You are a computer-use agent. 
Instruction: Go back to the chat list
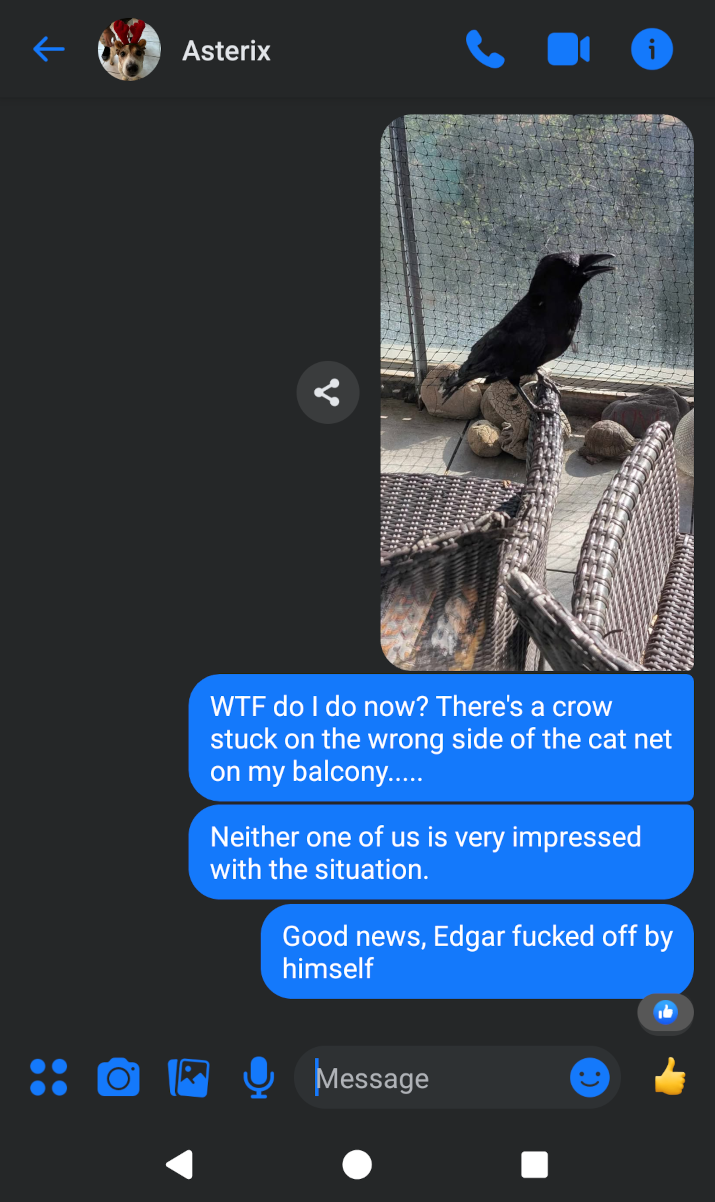pos(48,49)
